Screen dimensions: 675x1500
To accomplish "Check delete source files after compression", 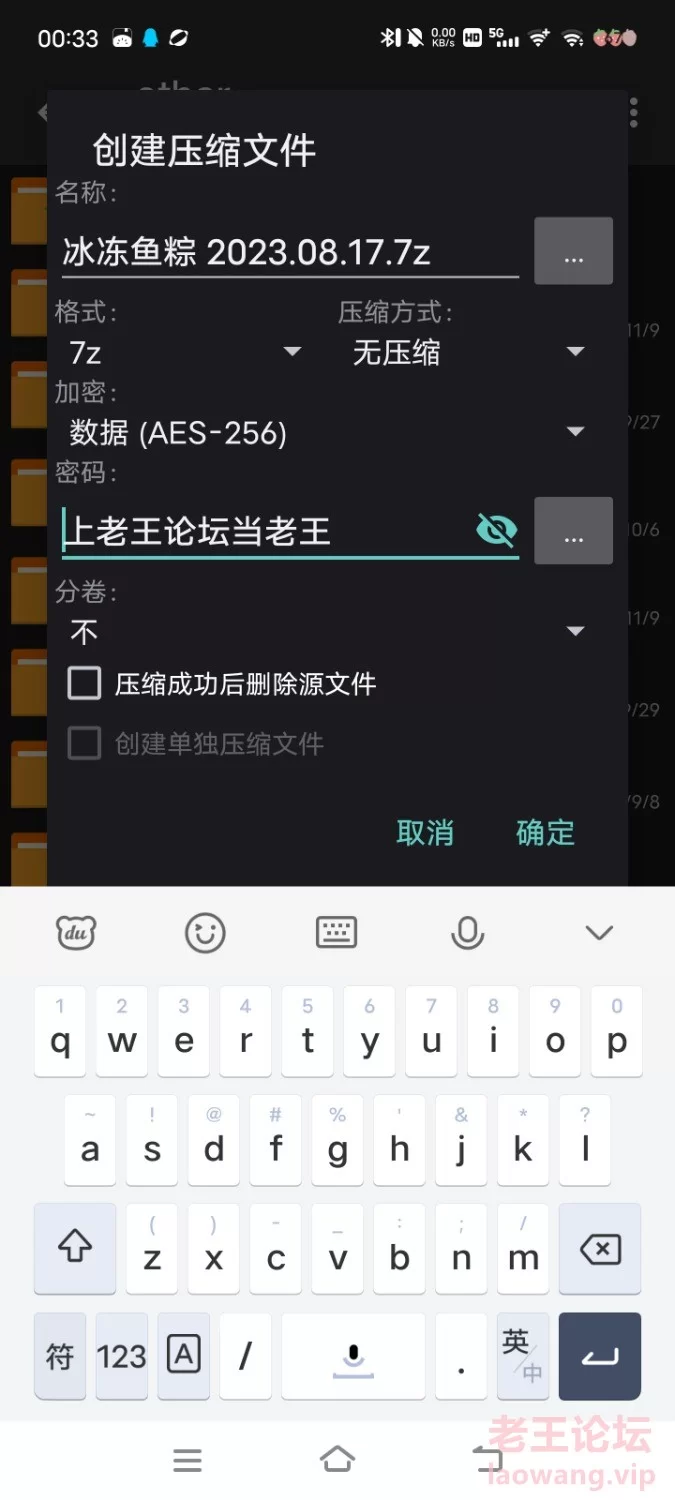I will (84, 684).
